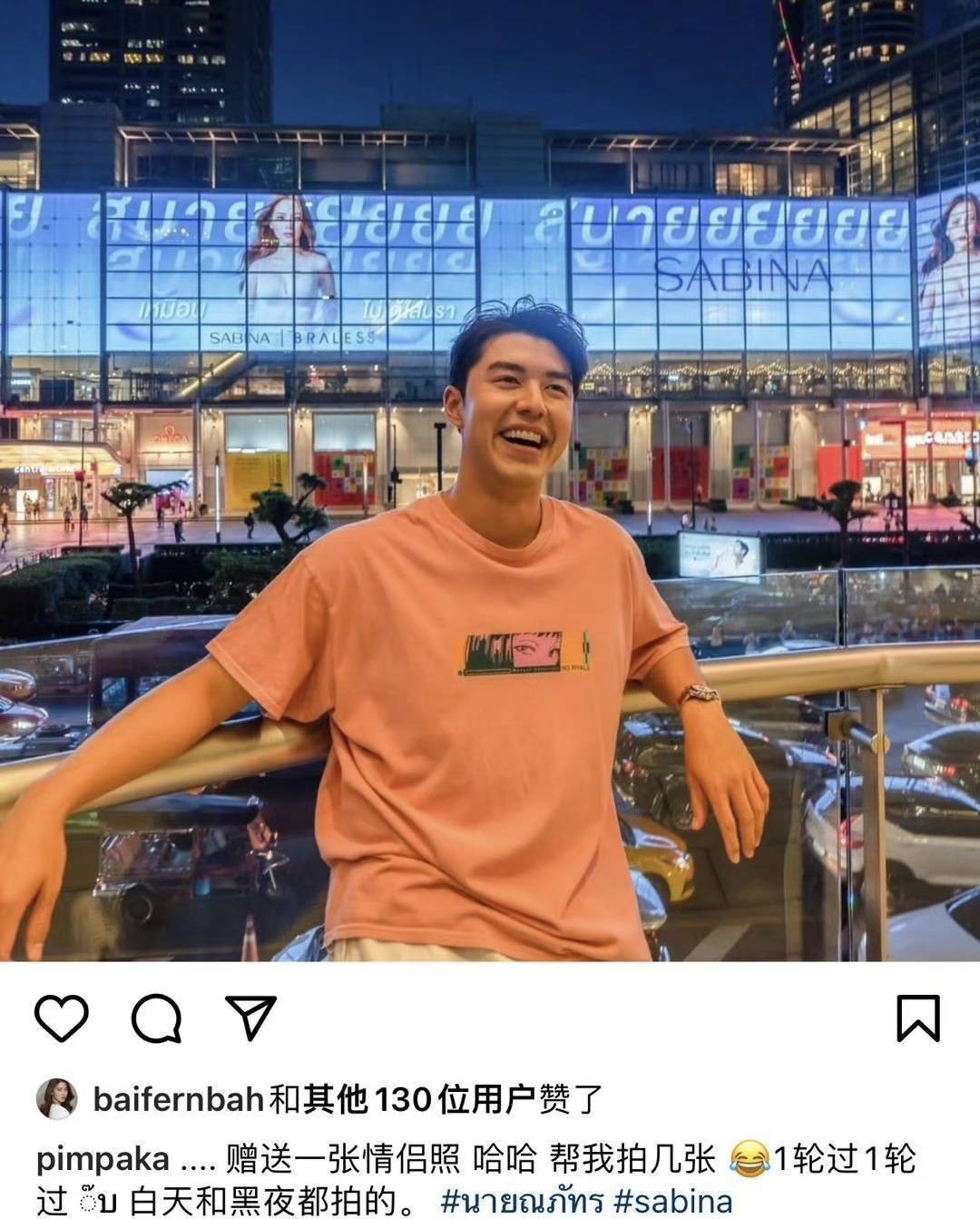The width and height of the screenshot is (980, 1219).
Task: Open the comment bubble under the photo
Action: pos(156,1018)
